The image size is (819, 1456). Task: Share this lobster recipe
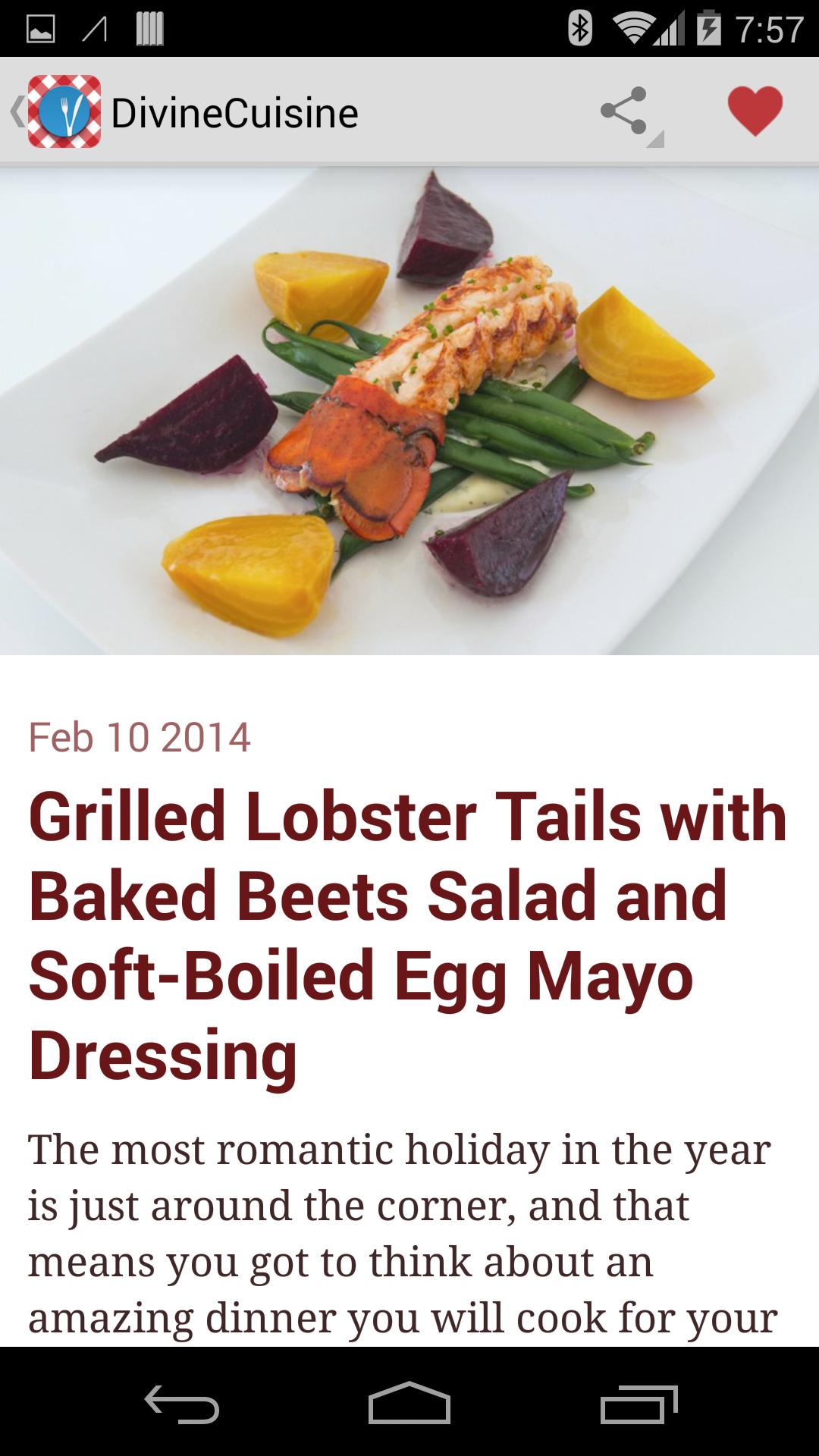(x=625, y=111)
